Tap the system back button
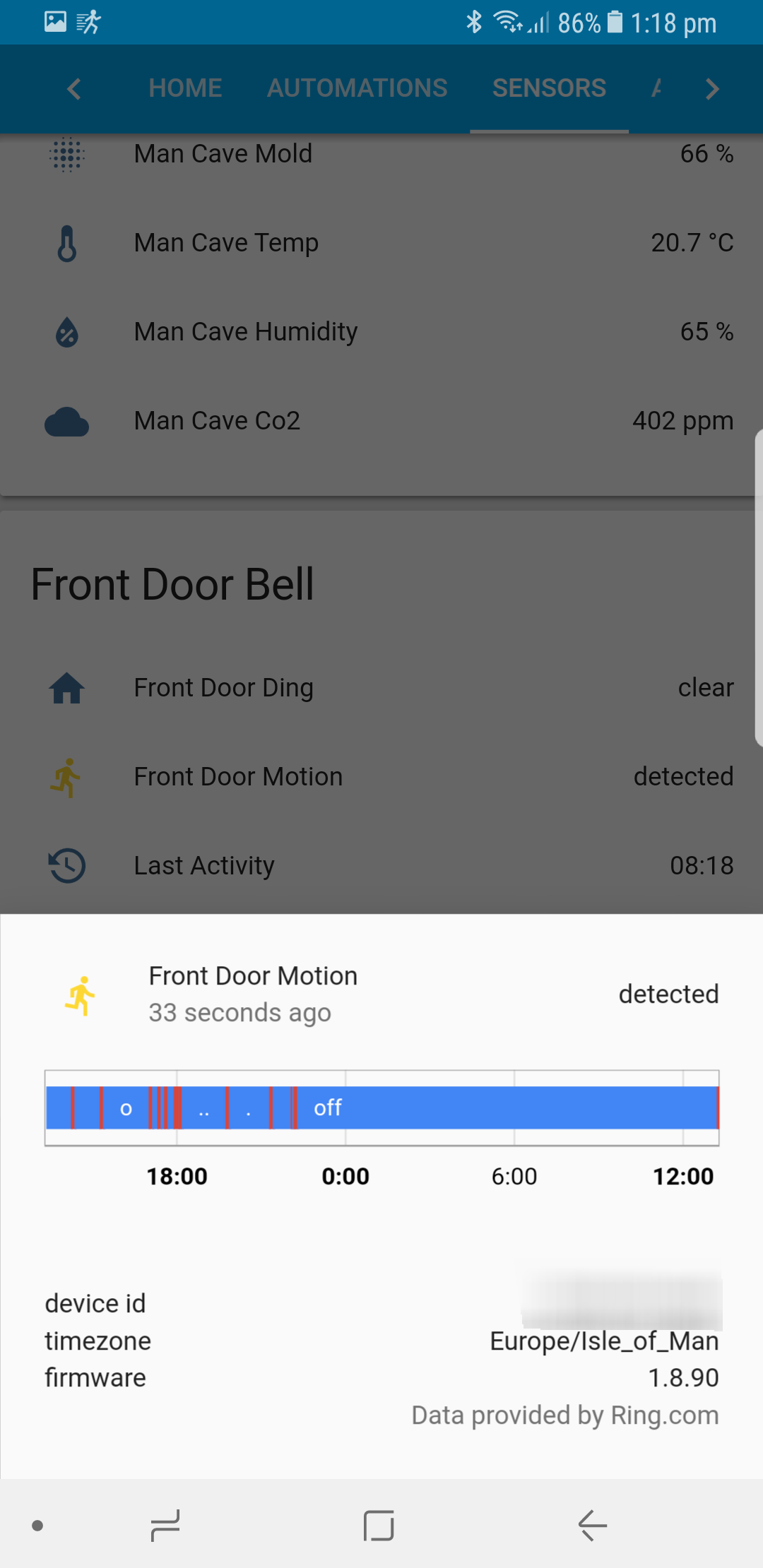This screenshot has height=1568, width=763. (592, 1526)
